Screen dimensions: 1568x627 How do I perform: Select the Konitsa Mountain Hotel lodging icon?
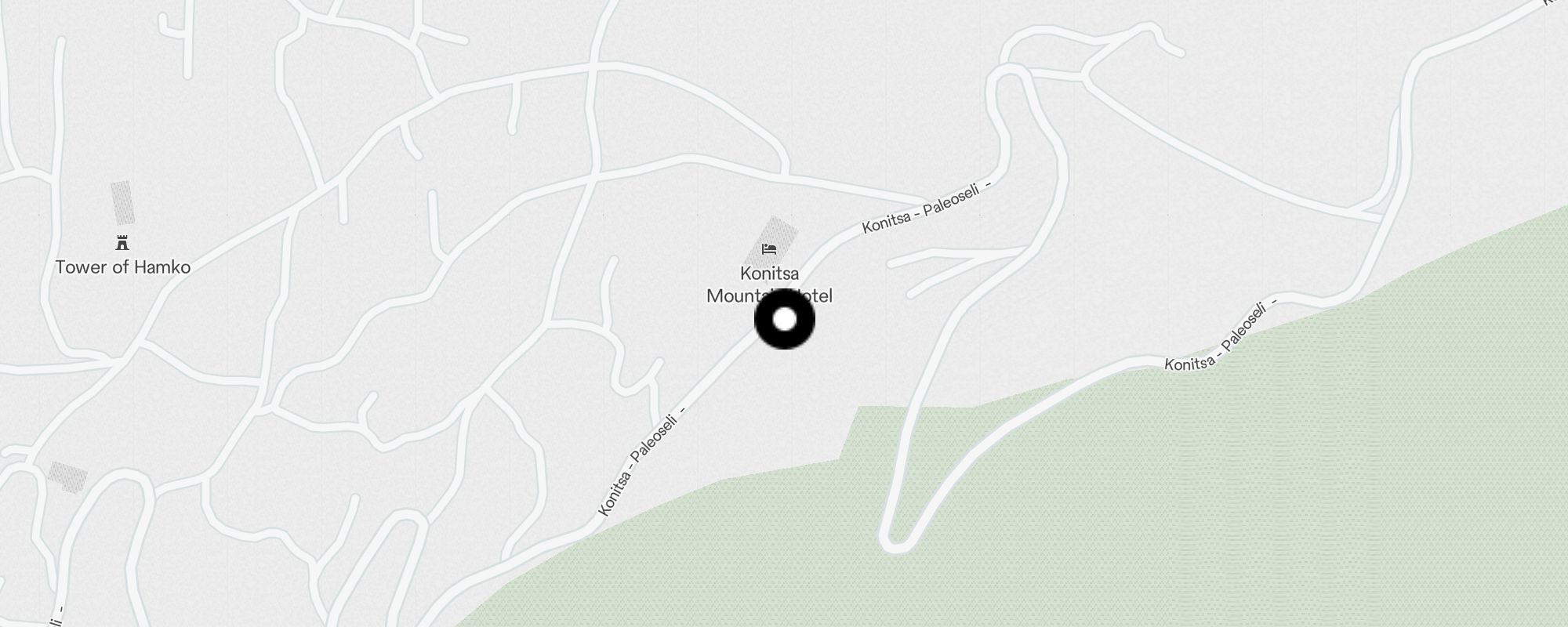(769, 249)
